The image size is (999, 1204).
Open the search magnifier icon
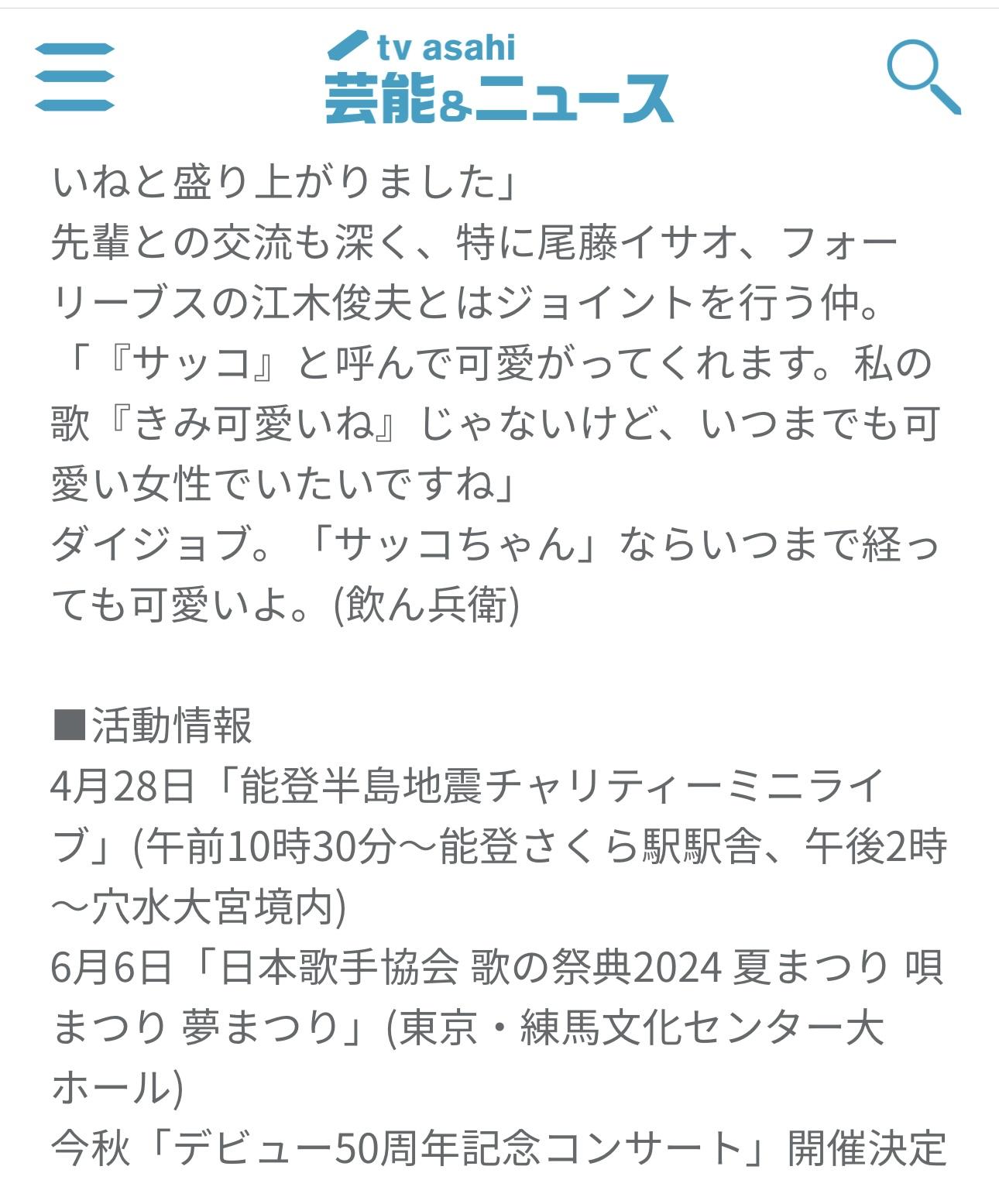click(922, 77)
